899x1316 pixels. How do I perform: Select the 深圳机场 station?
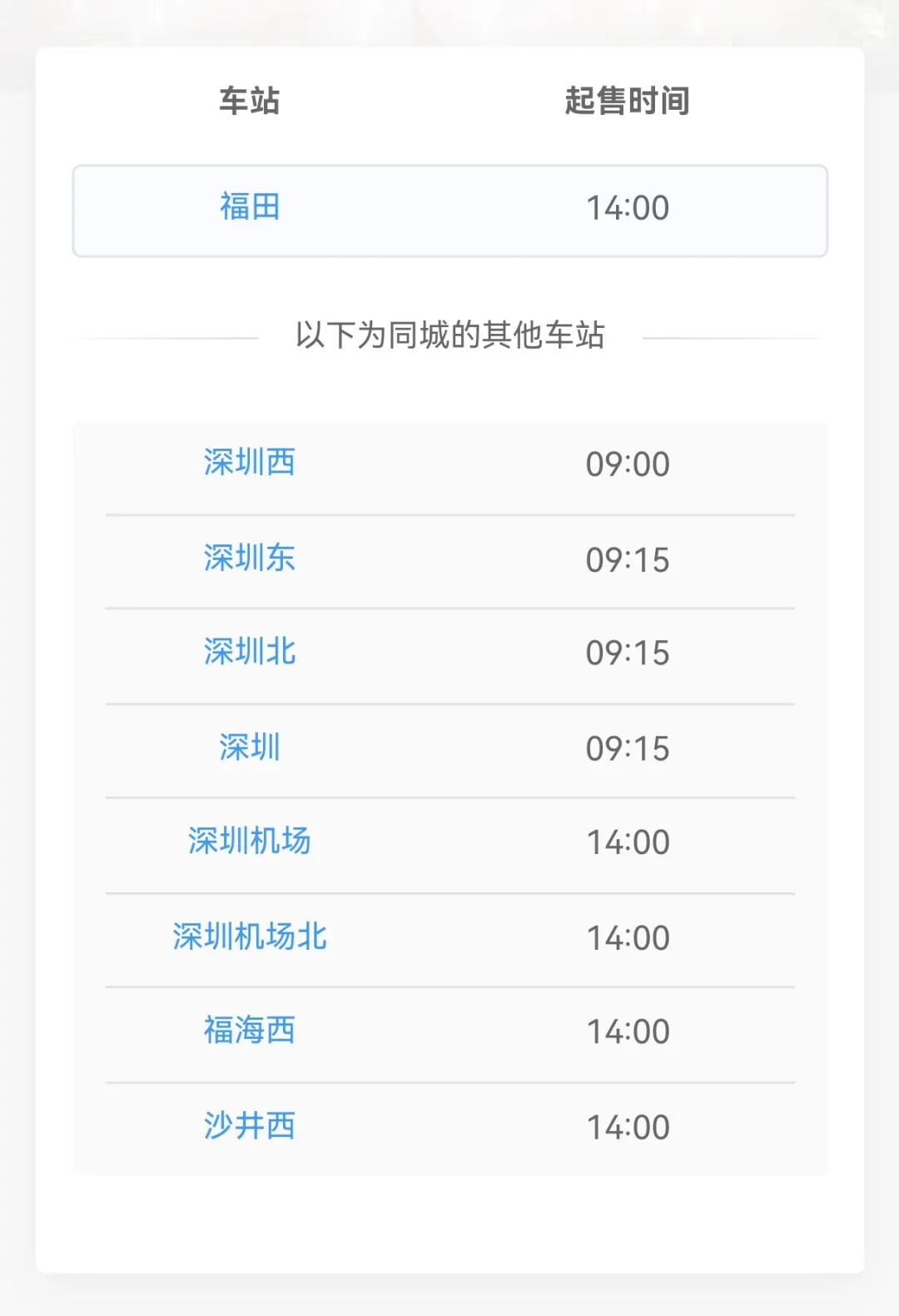point(250,842)
